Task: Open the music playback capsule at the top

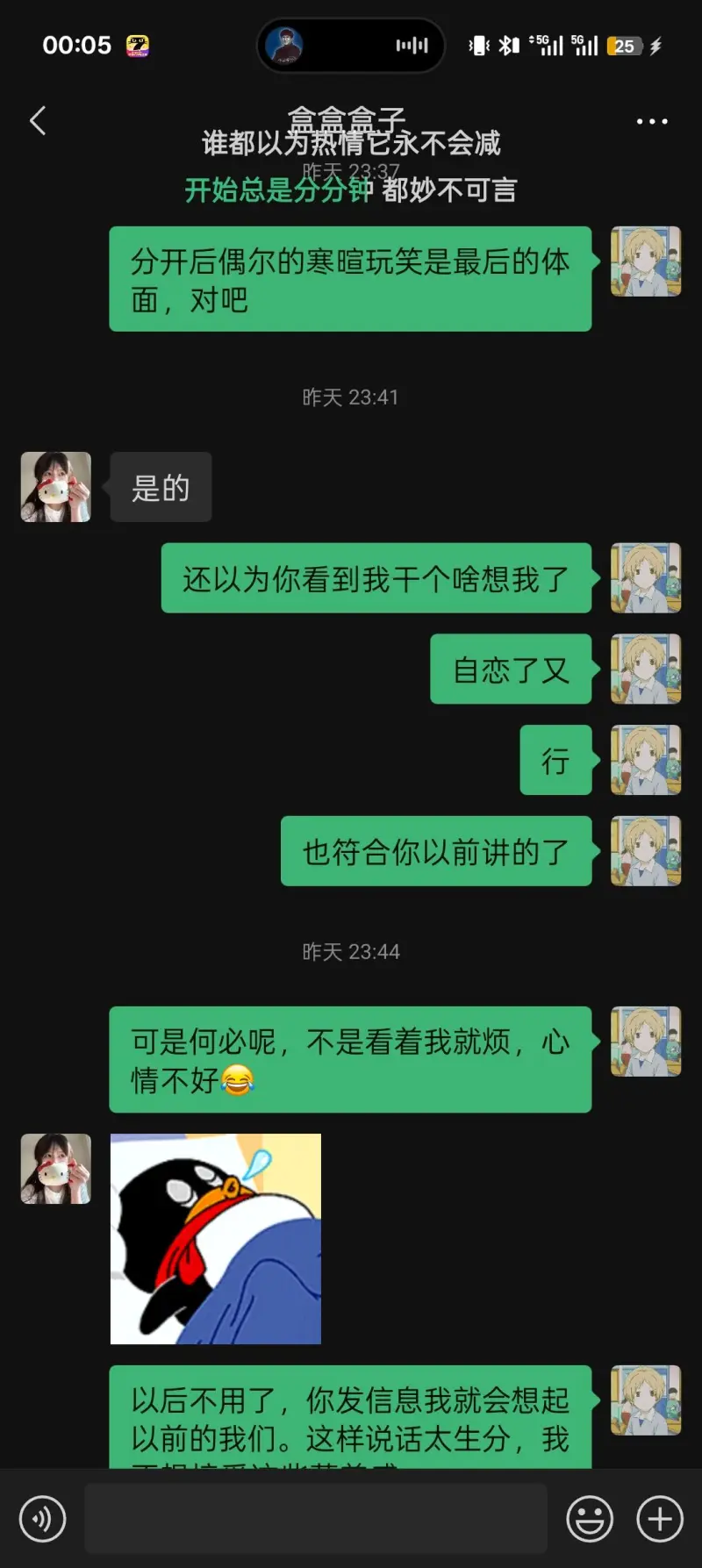Action: [x=351, y=46]
